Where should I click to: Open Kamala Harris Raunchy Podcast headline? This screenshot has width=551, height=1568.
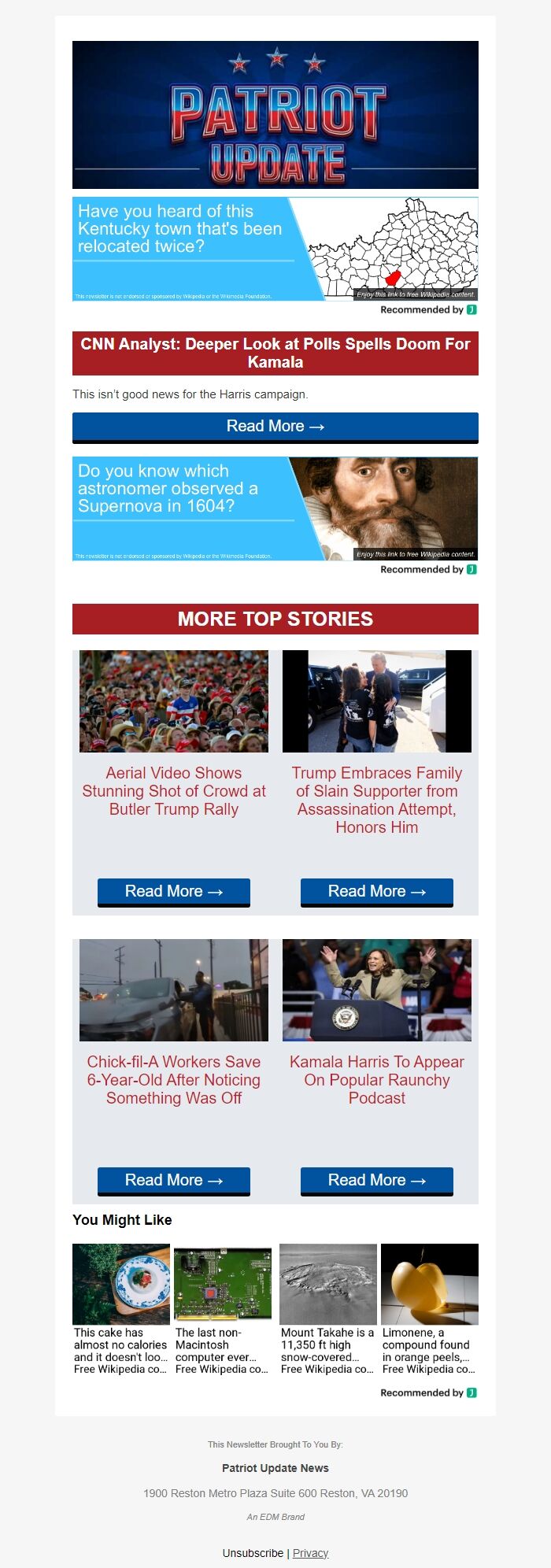[x=377, y=1080]
